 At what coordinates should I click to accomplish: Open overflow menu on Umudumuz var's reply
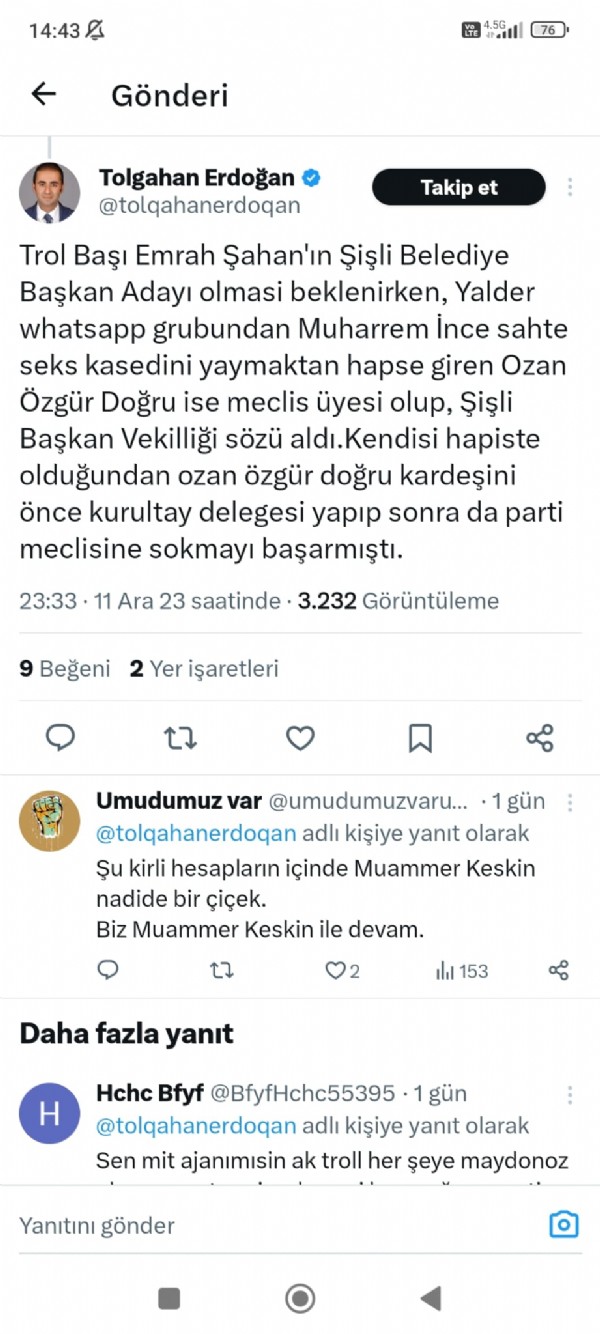570,802
